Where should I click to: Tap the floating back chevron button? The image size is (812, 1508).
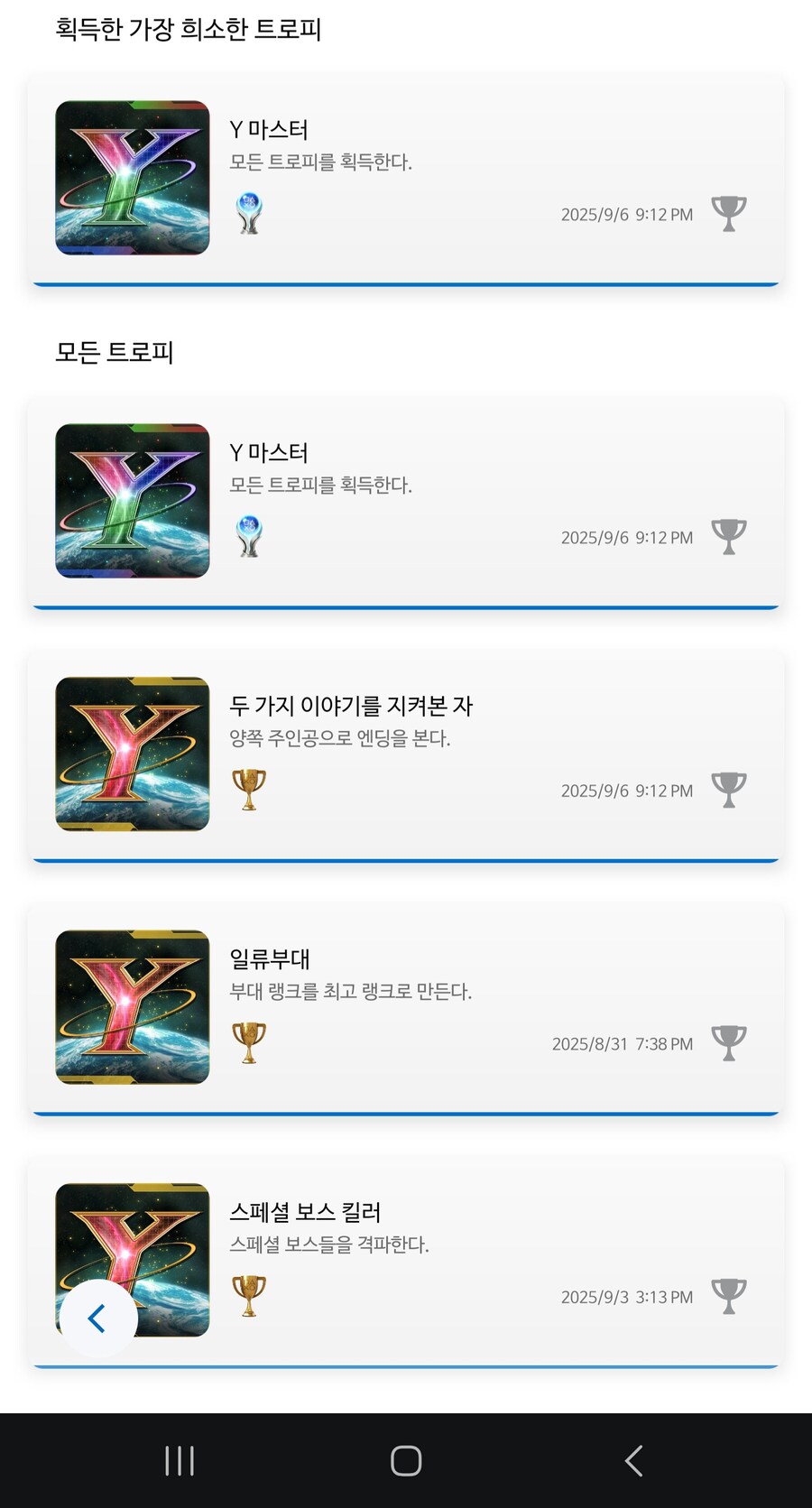click(x=97, y=1318)
